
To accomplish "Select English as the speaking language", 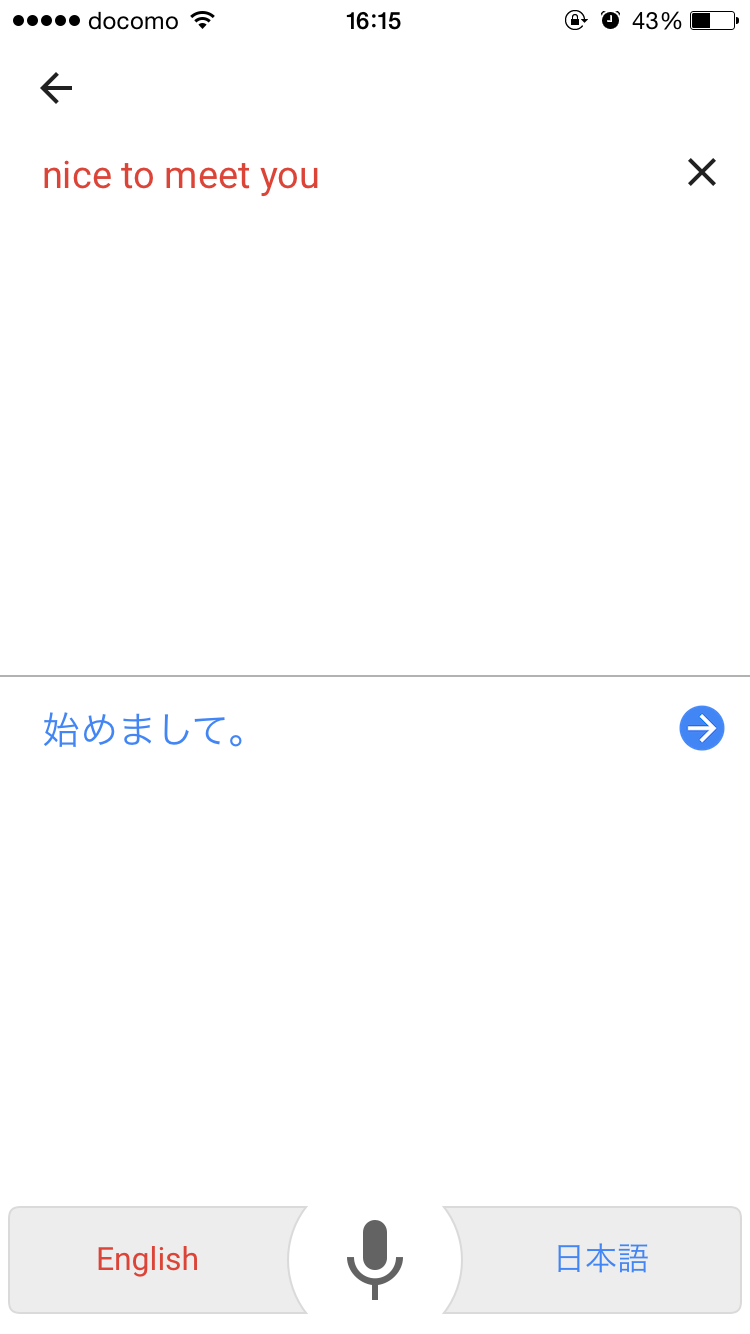I will coord(148,1259).
